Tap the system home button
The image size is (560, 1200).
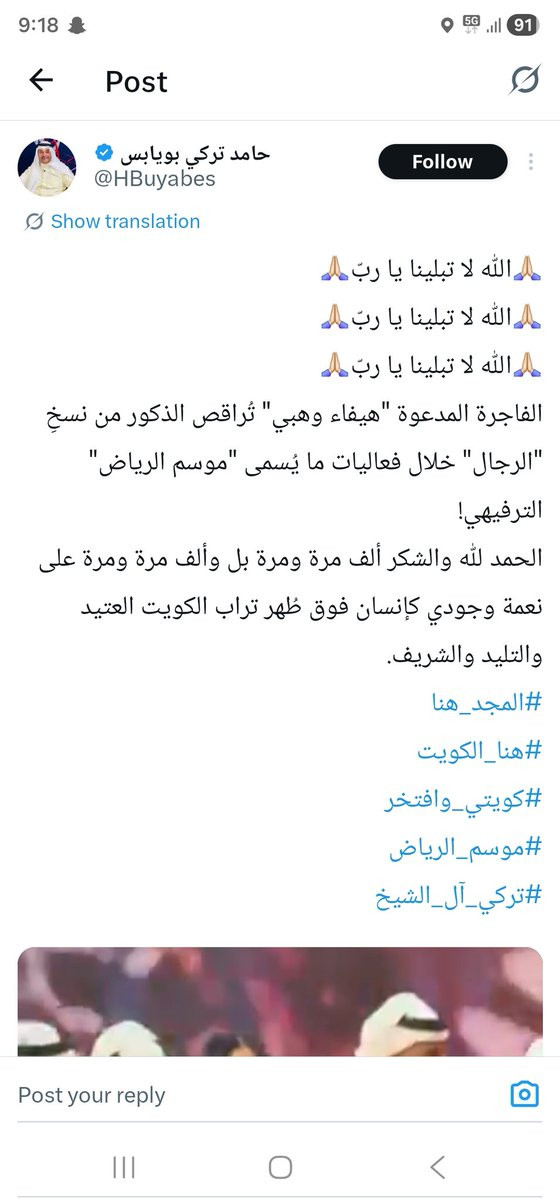pyautogui.click(x=281, y=1167)
